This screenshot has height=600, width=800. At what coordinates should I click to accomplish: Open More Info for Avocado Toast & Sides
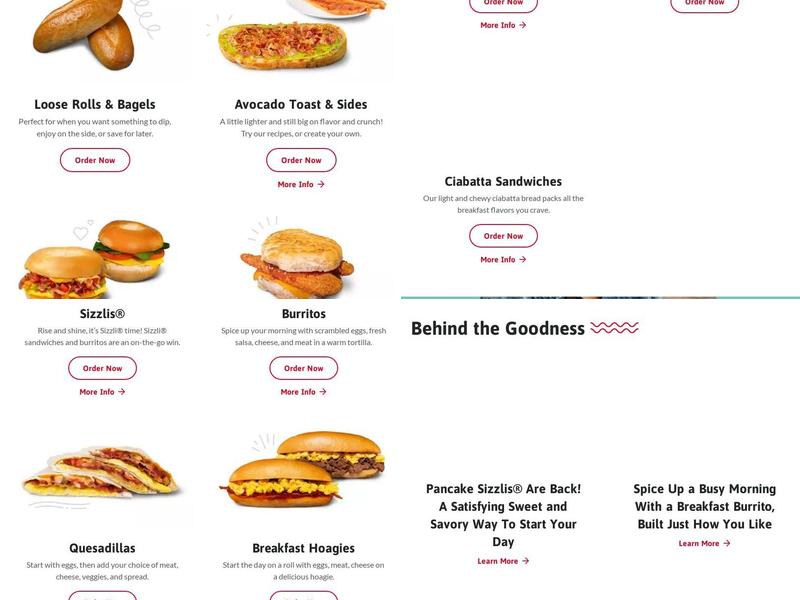pos(301,184)
